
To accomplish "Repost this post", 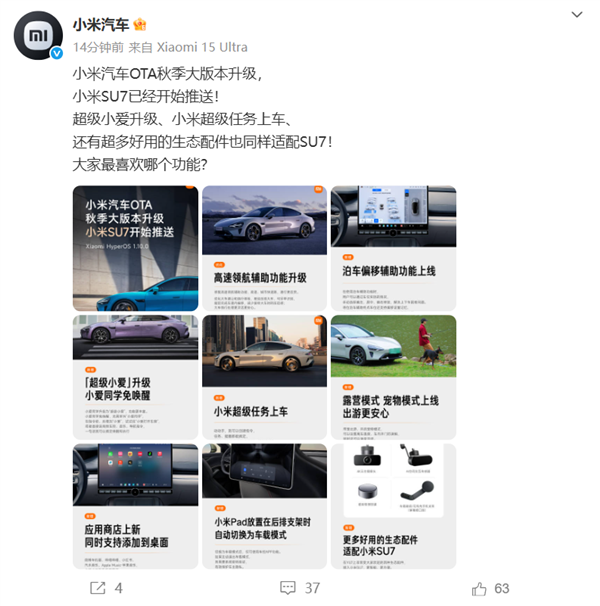I will (x=107, y=588).
